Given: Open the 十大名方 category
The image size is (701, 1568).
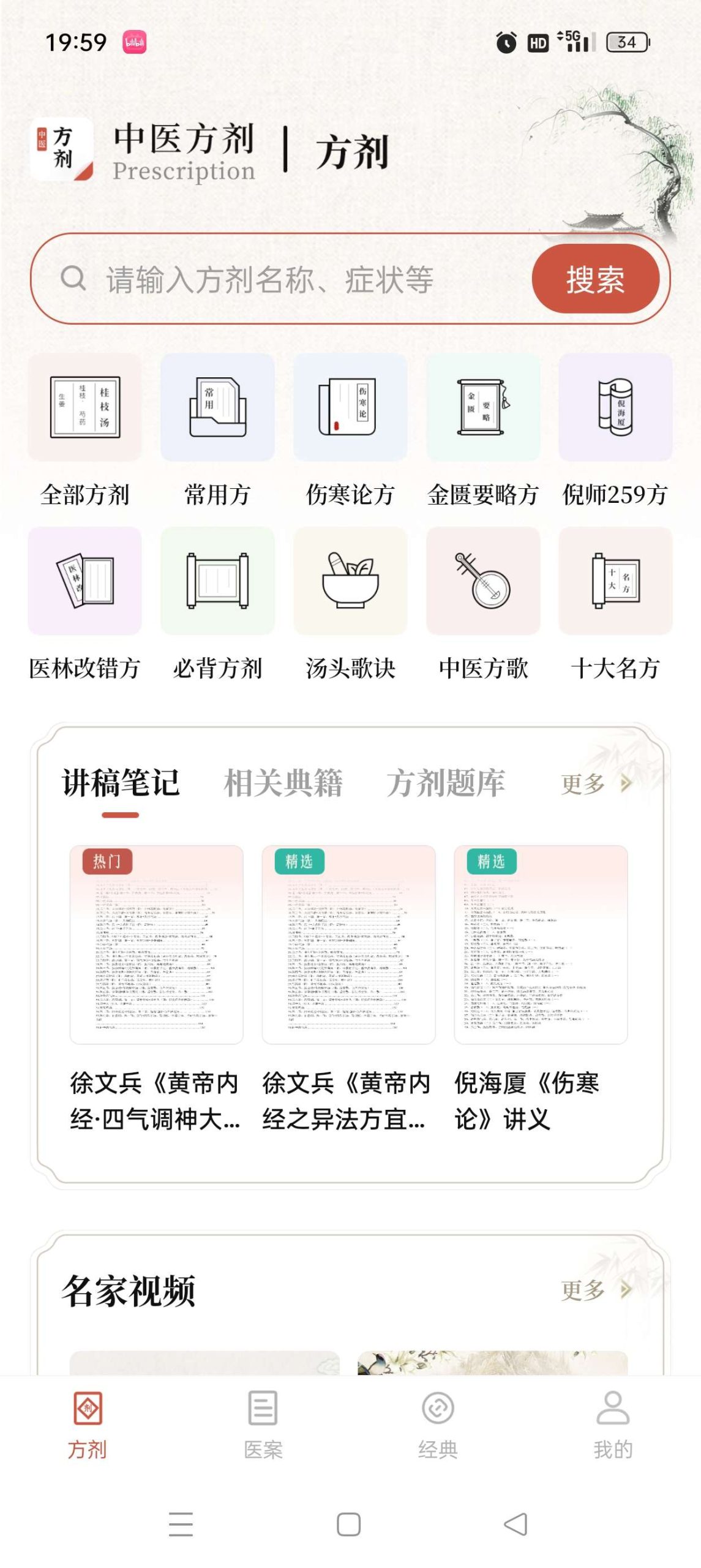Looking at the screenshot, I should pyautogui.click(x=615, y=603).
